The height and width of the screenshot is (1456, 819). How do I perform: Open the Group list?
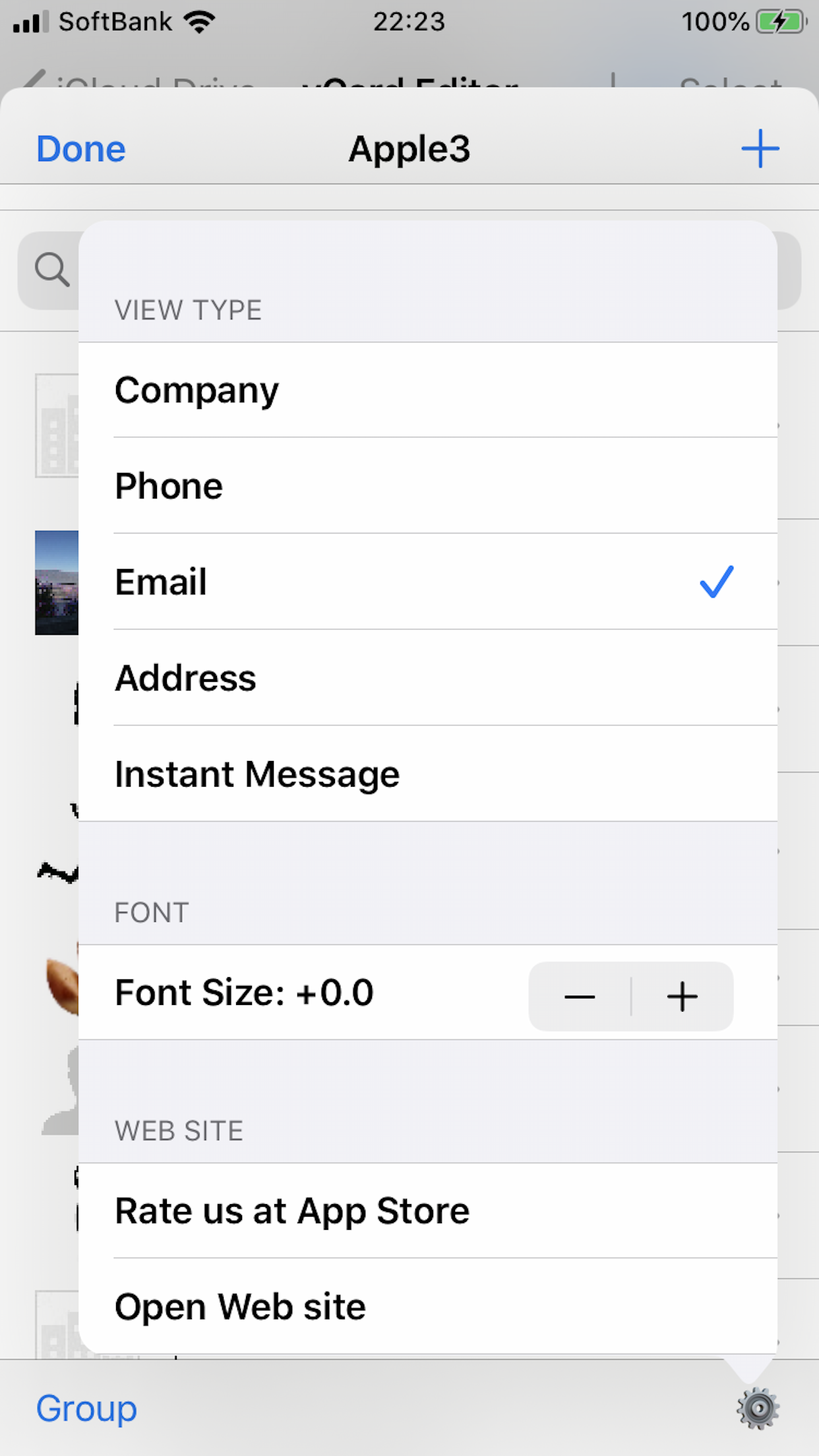tap(86, 1409)
